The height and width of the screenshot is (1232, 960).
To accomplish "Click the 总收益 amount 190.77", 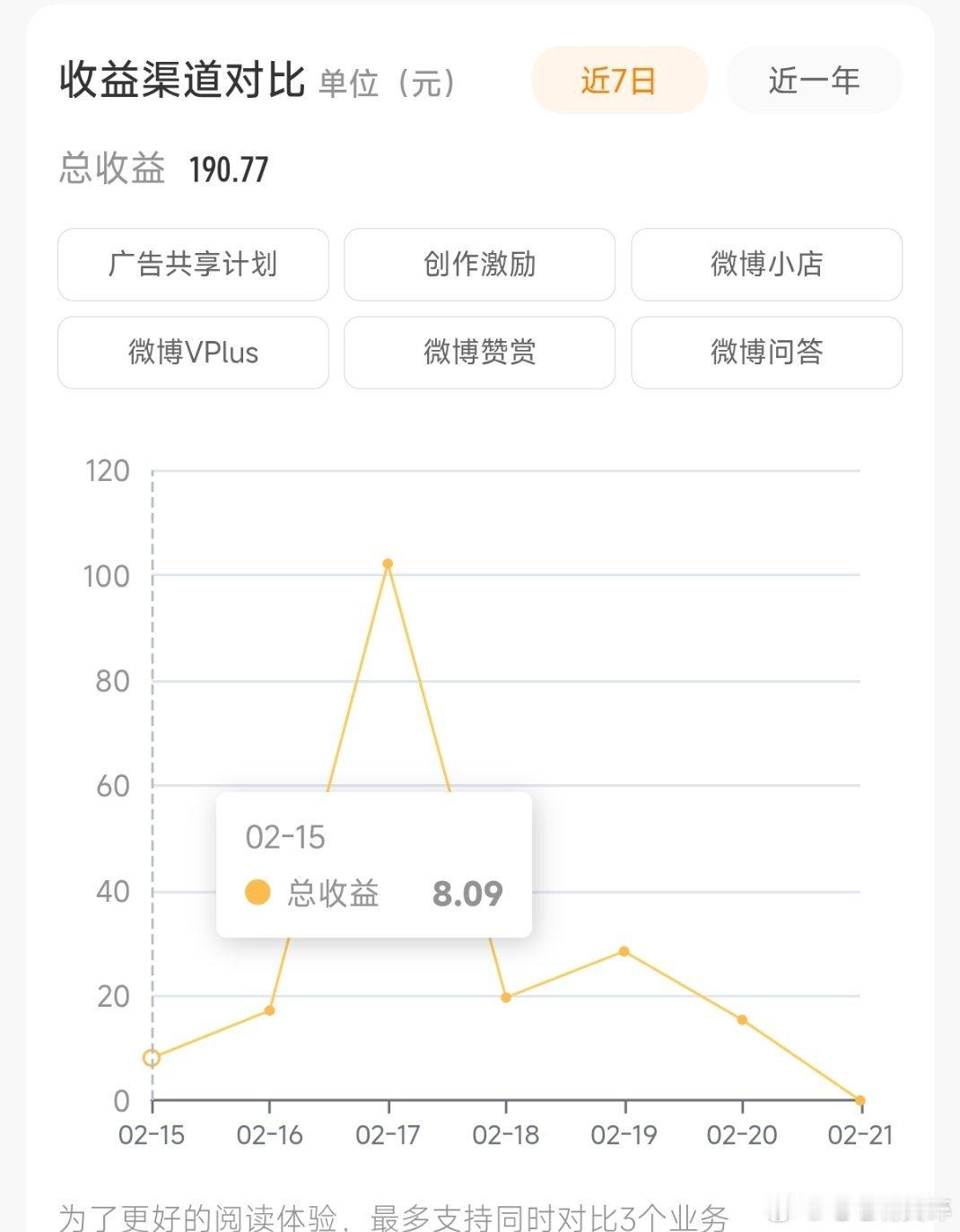I will point(229,168).
